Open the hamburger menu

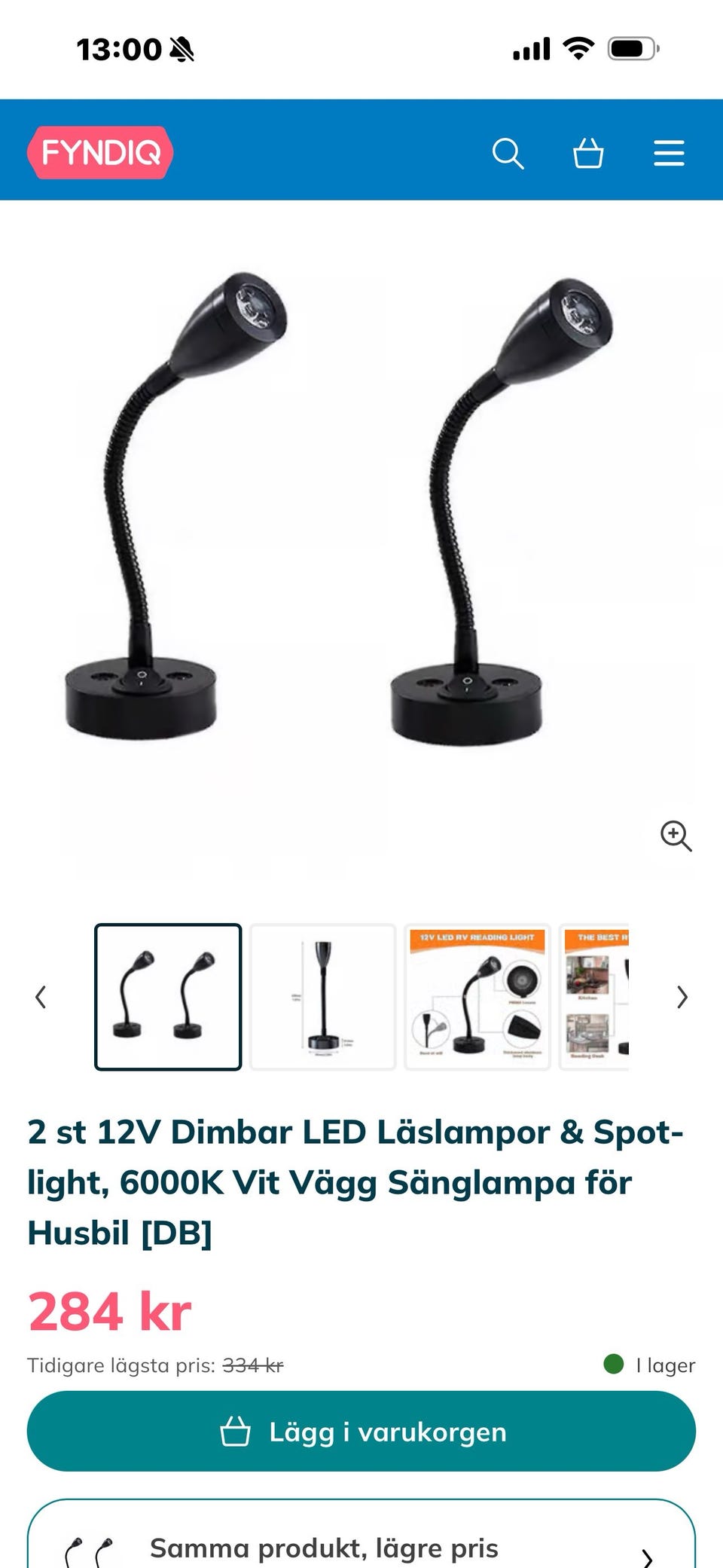669,153
